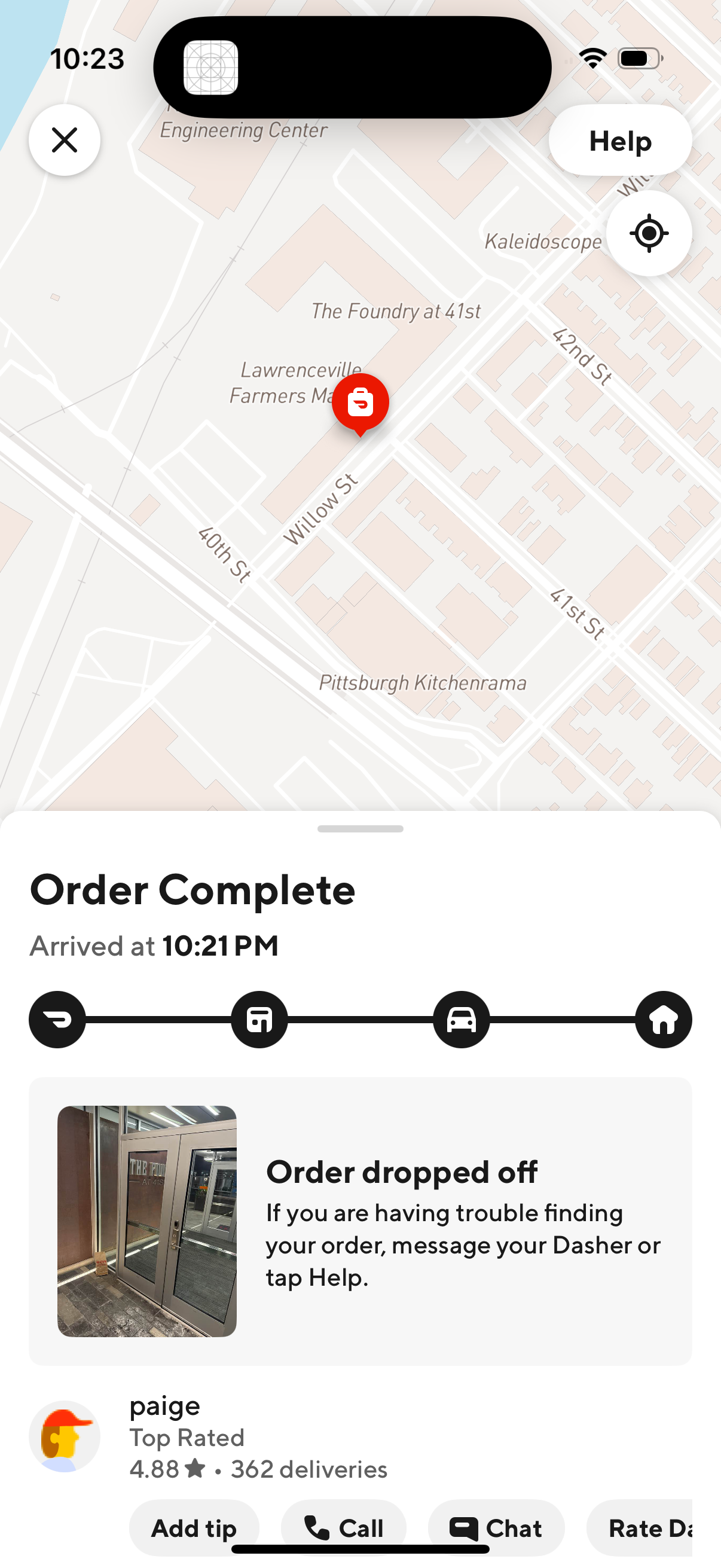Close the order tracking screen
This screenshot has width=721, height=1568.
point(65,139)
